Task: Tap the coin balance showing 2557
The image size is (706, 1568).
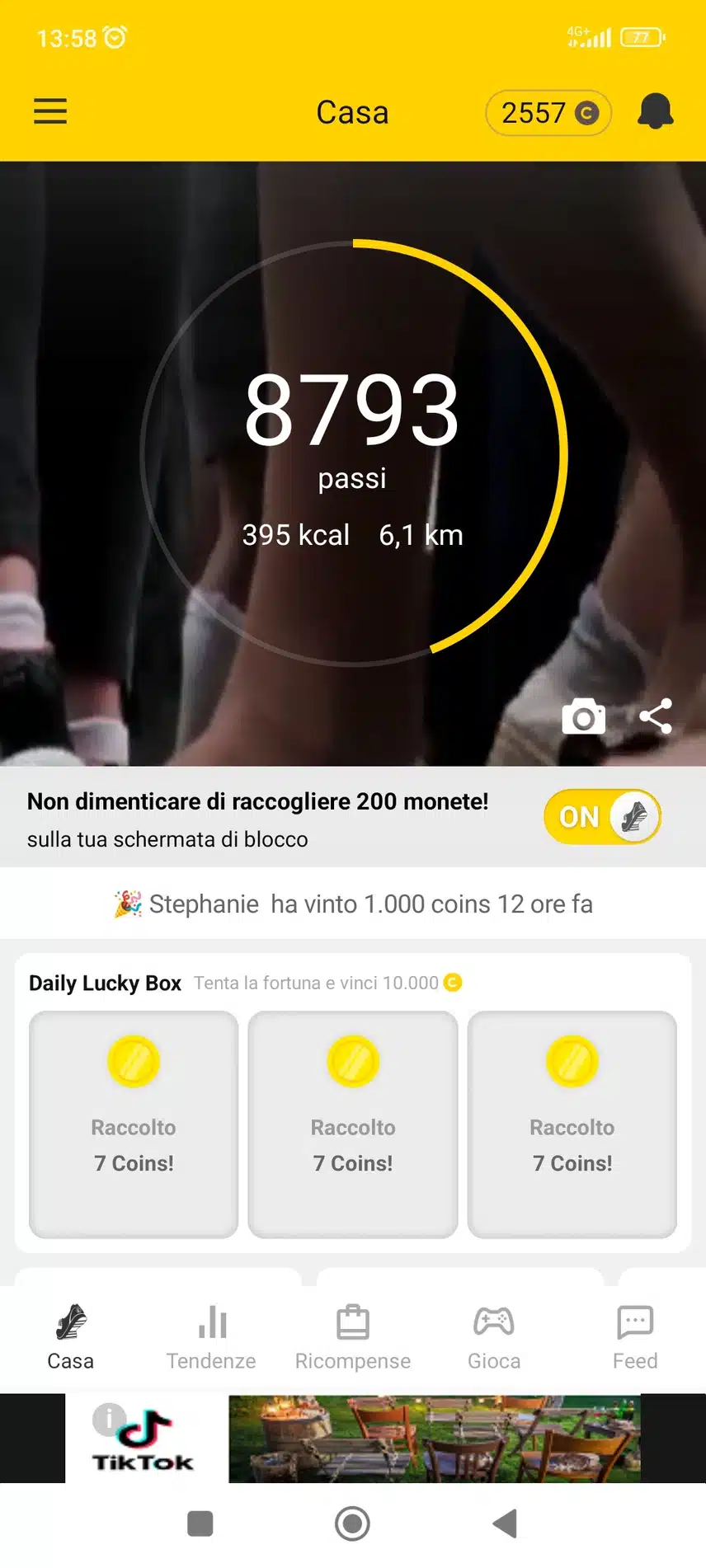Action: 548,112
